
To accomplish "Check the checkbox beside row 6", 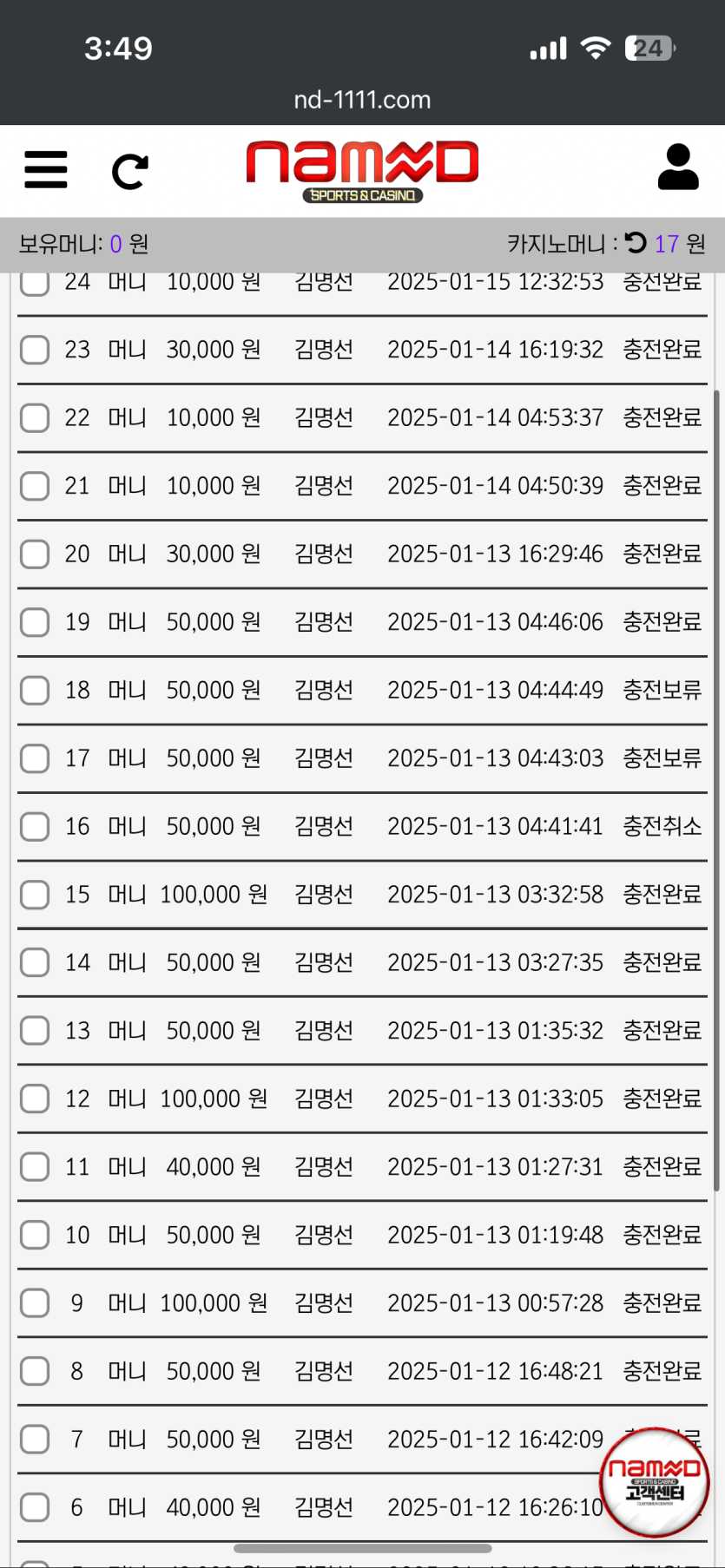I will (34, 1507).
